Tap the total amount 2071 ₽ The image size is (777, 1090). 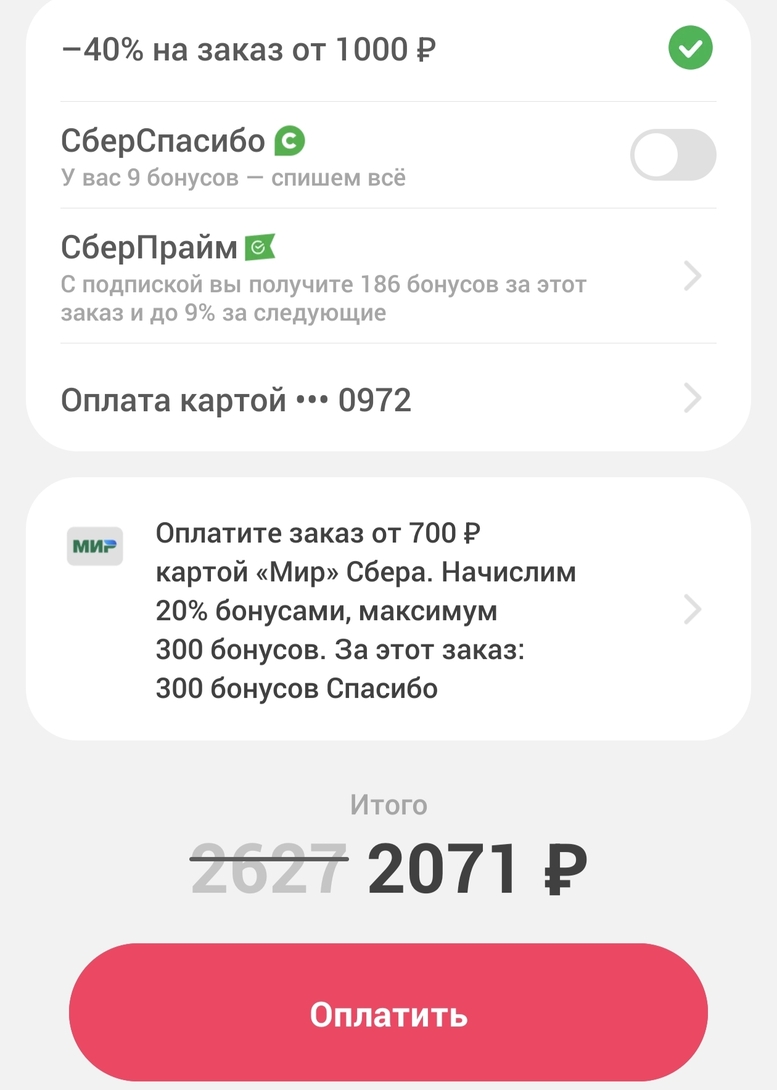(x=470, y=866)
